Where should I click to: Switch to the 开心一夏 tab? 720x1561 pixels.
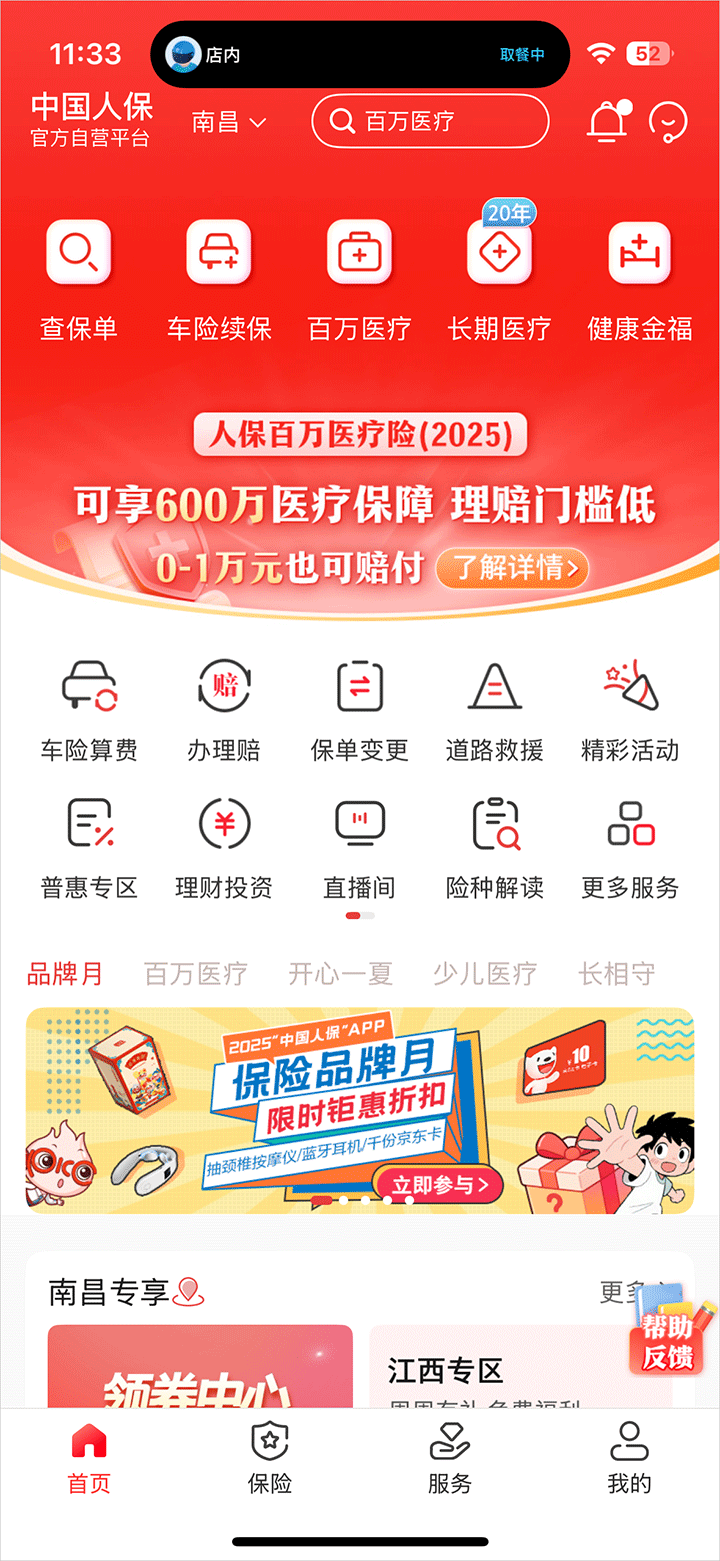coord(341,973)
